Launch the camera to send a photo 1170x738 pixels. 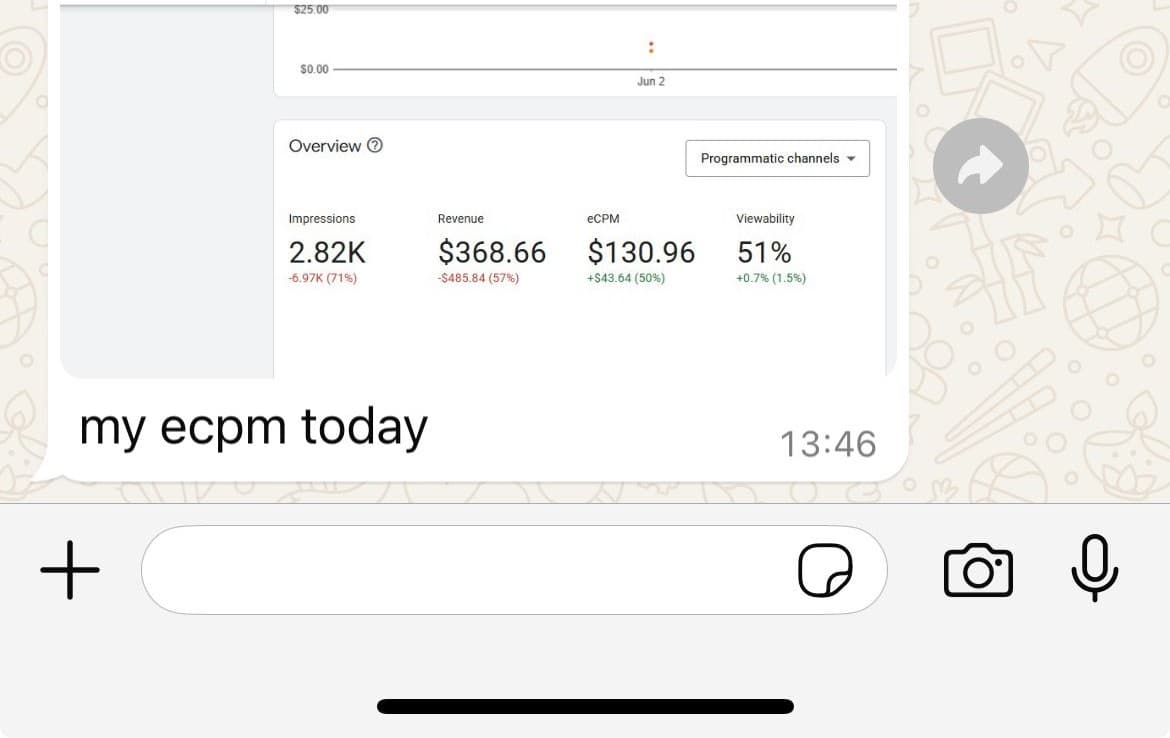click(x=978, y=570)
